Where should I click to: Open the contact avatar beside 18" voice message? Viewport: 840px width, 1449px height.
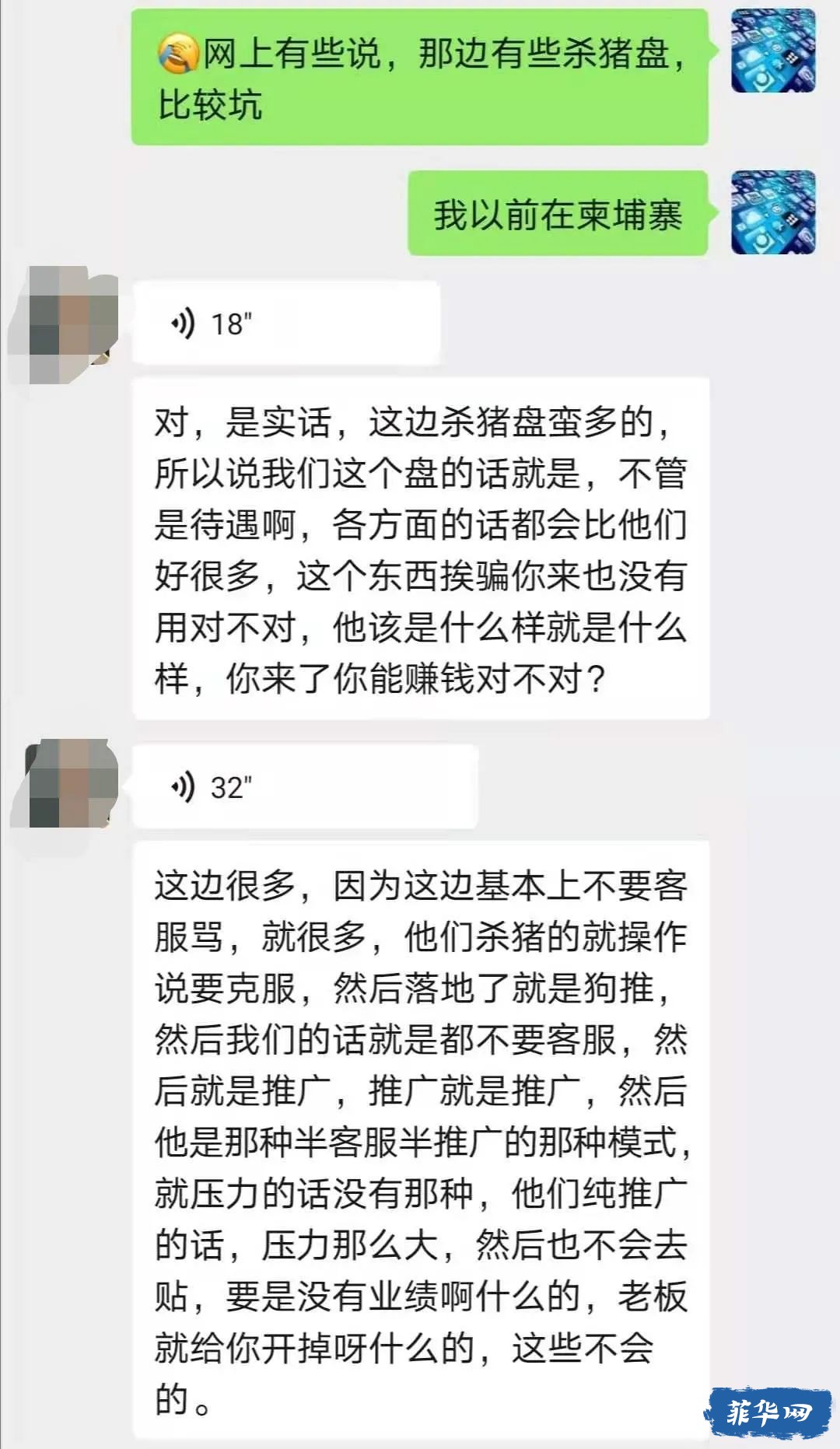[64, 324]
